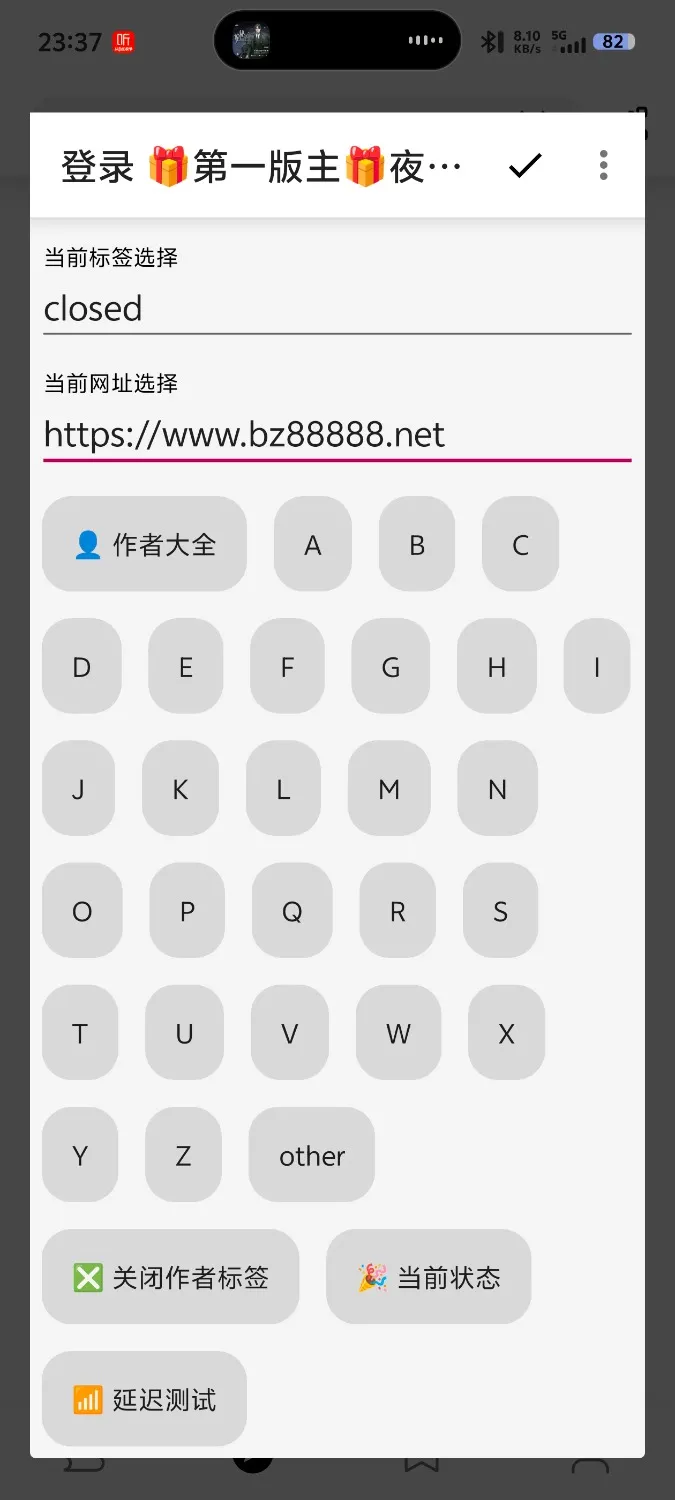Open the three-dot overflow menu
This screenshot has height=1500, width=675.
click(603, 166)
